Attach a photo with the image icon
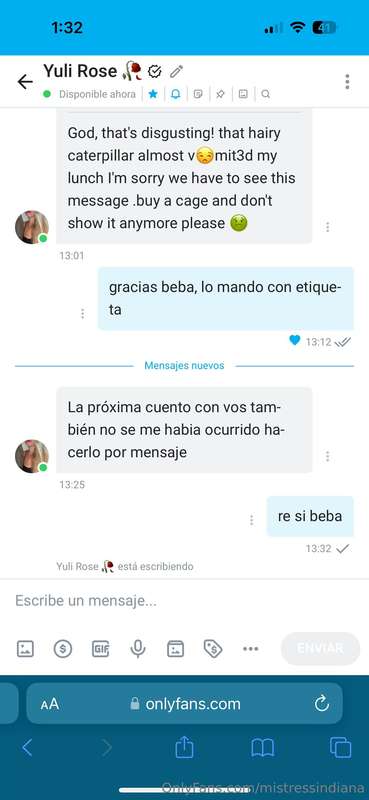 click(25, 648)
